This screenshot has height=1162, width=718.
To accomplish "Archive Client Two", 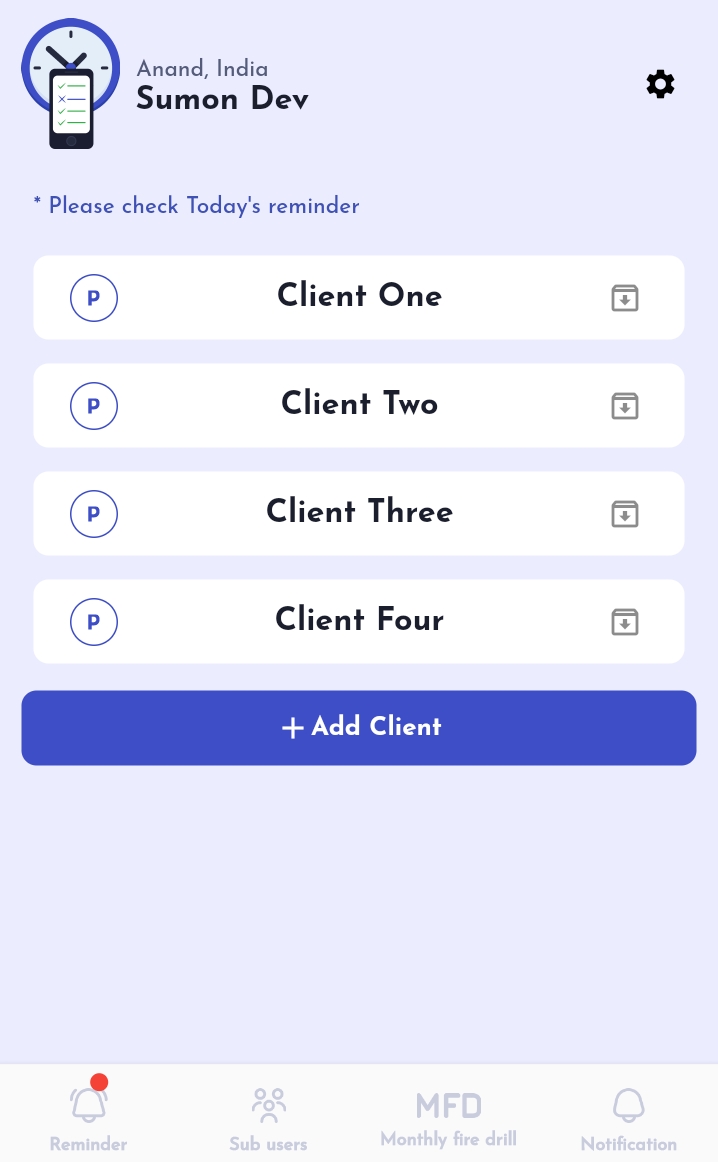I will pyautogui.click(x=625, y=406).
